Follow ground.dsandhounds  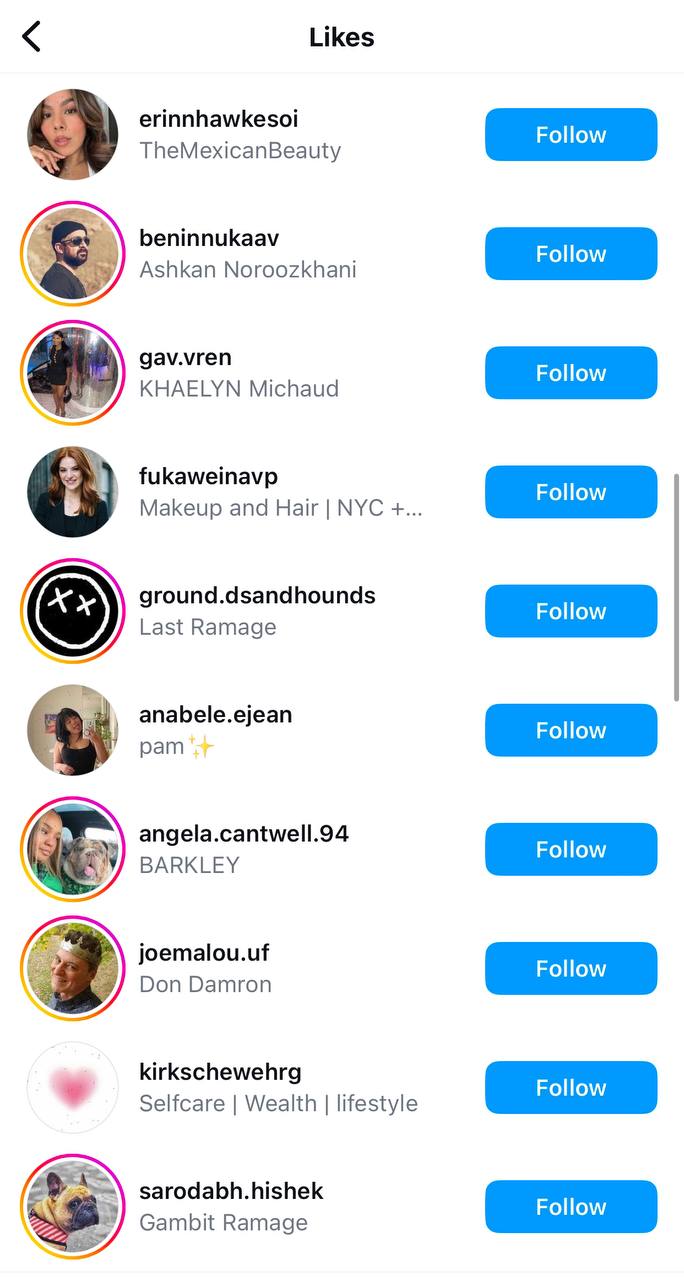click(570, 611)
